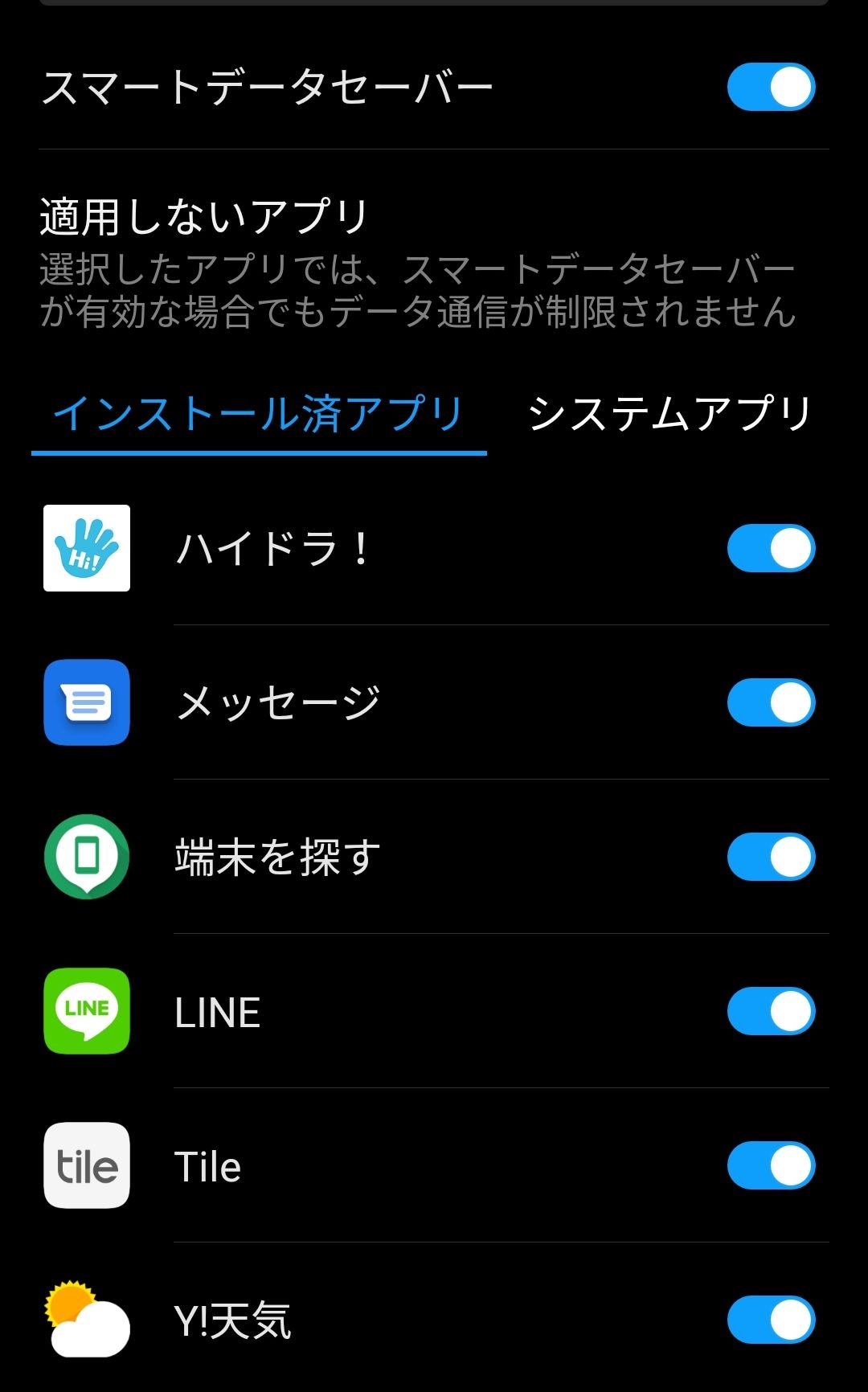Image resolution: width=868 pixels, height=1392 pixels.
Task: Toggle the switch for ハイドラ！
Action: (771, 548)
